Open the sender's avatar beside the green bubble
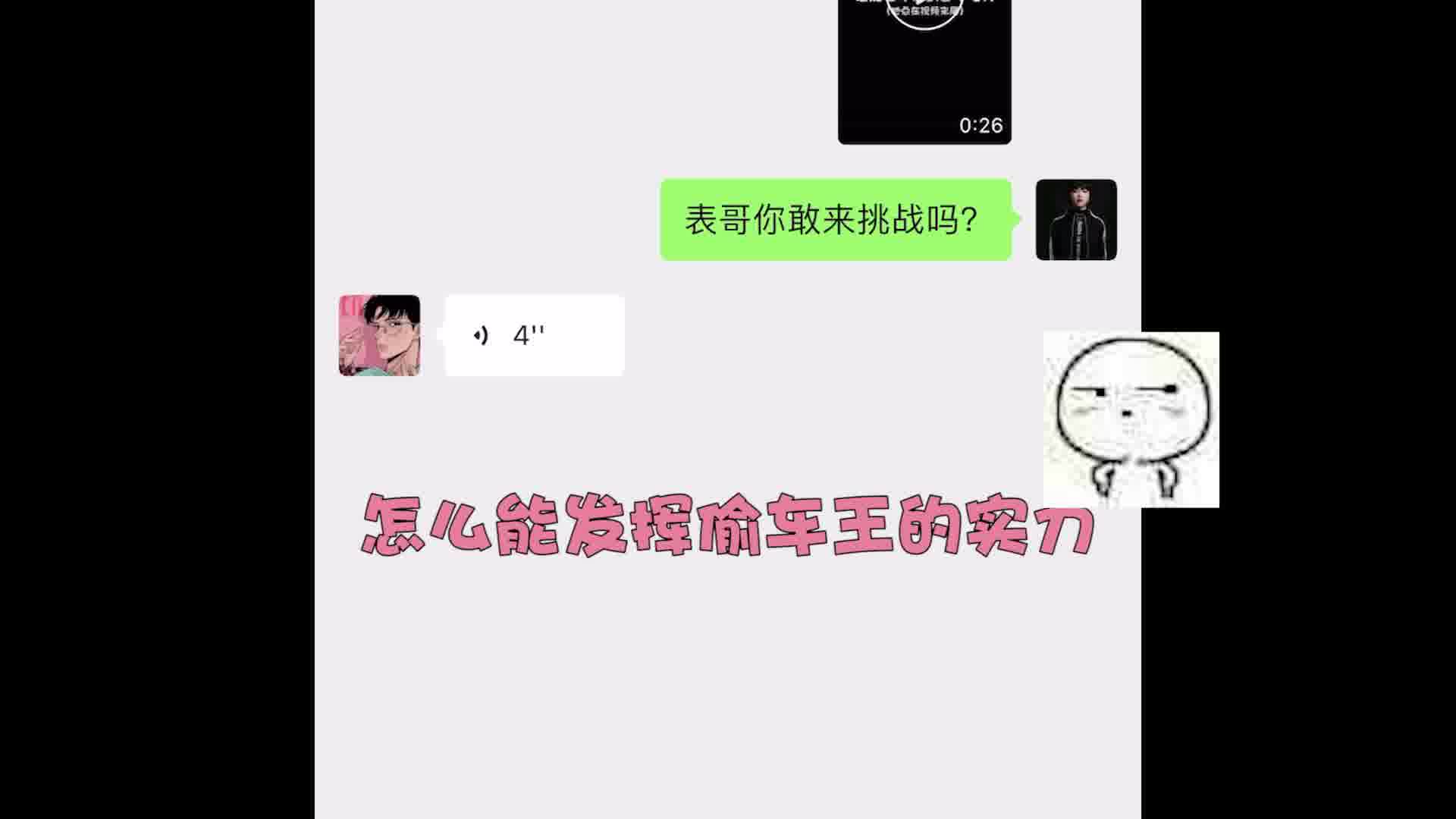Image resolution: width=1456 pixels, height=819 pixels. [x=1075, y=220]
